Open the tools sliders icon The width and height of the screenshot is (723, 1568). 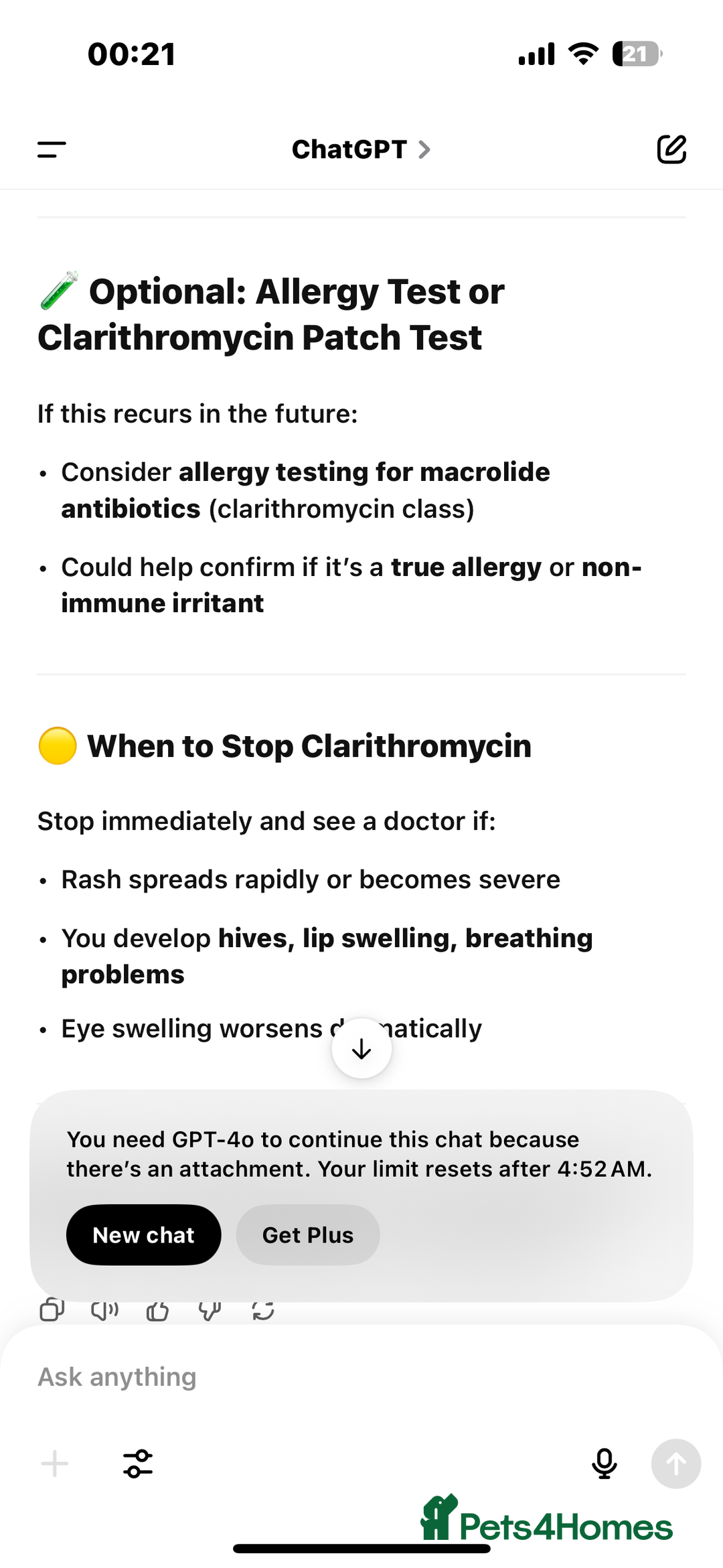[x=138, y=1464]
